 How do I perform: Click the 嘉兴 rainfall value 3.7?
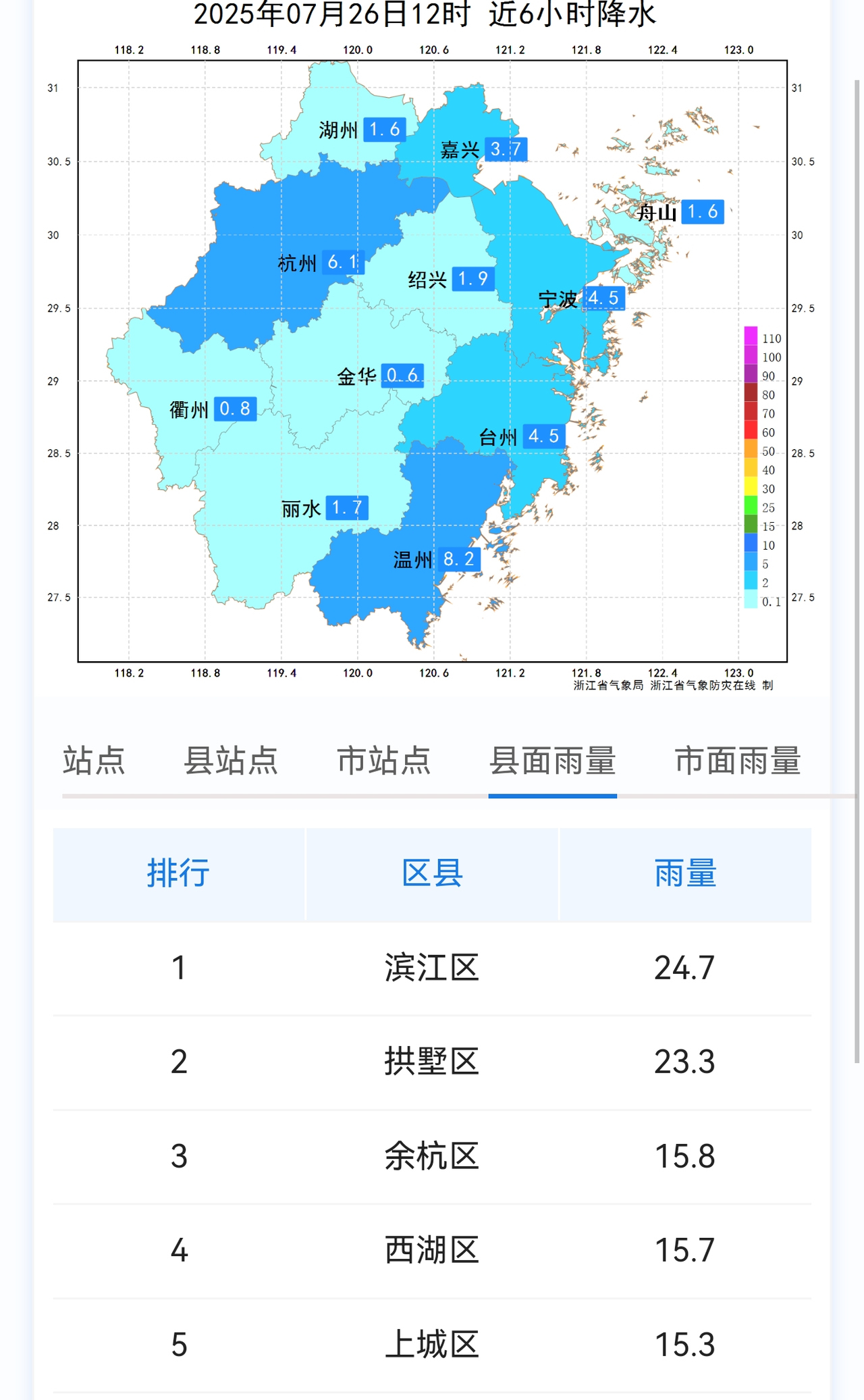click(x=507, y=148)
